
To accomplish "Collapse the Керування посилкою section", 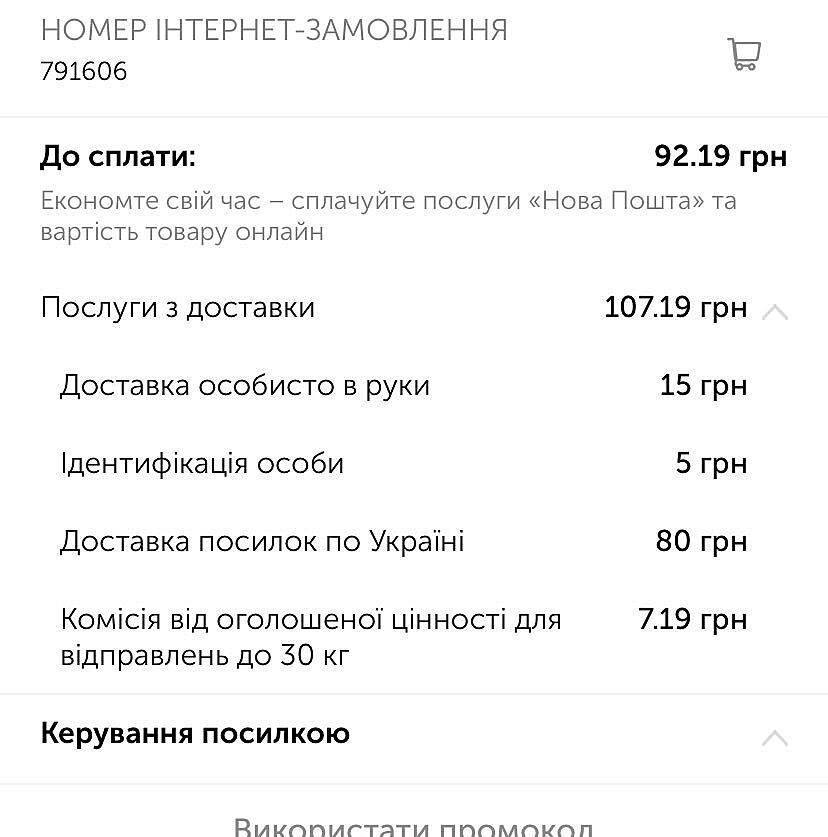I will (x=774, y=738).
